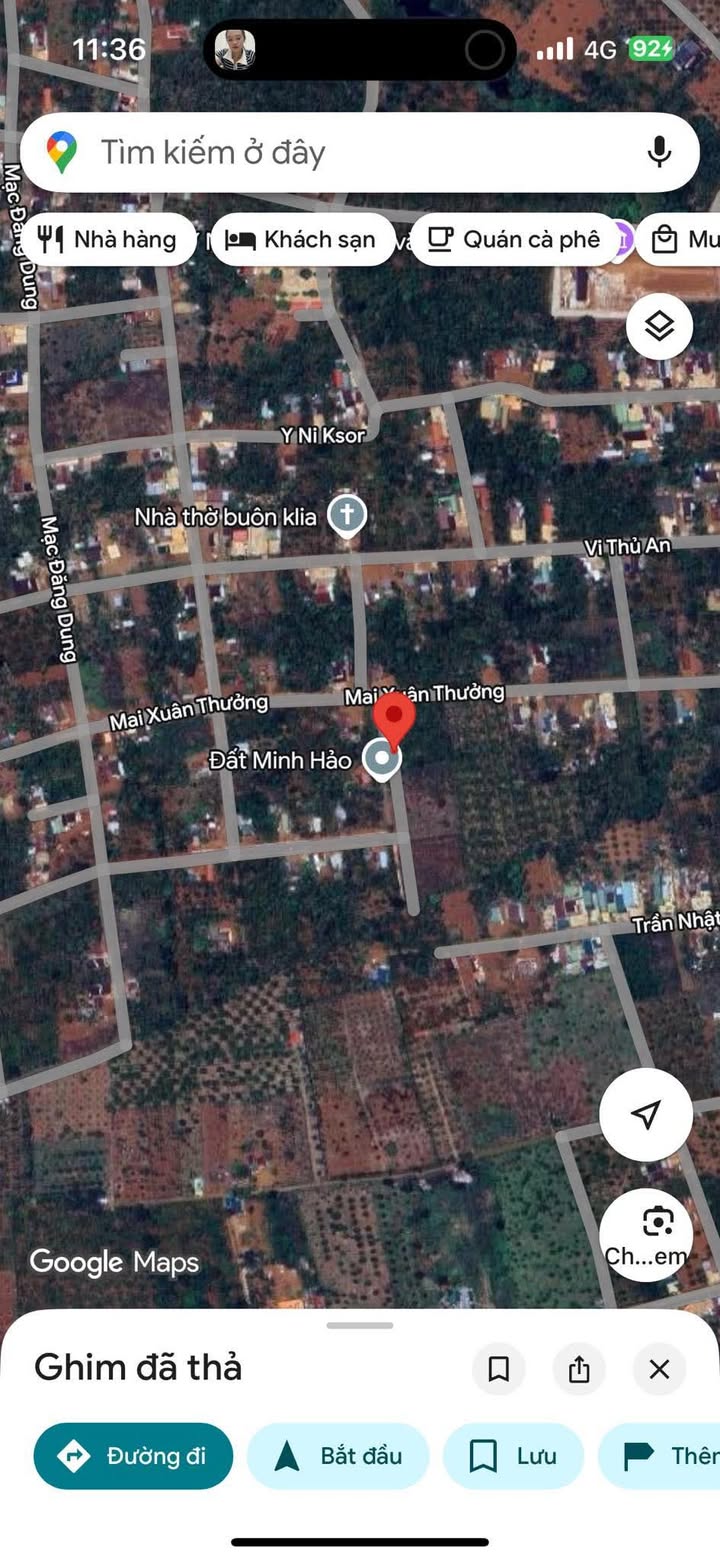The height and width of the screenshot is (1560, 720).
Task: Close the "Ghim đã thả" panel
Action: click(x=659, y=1369)
